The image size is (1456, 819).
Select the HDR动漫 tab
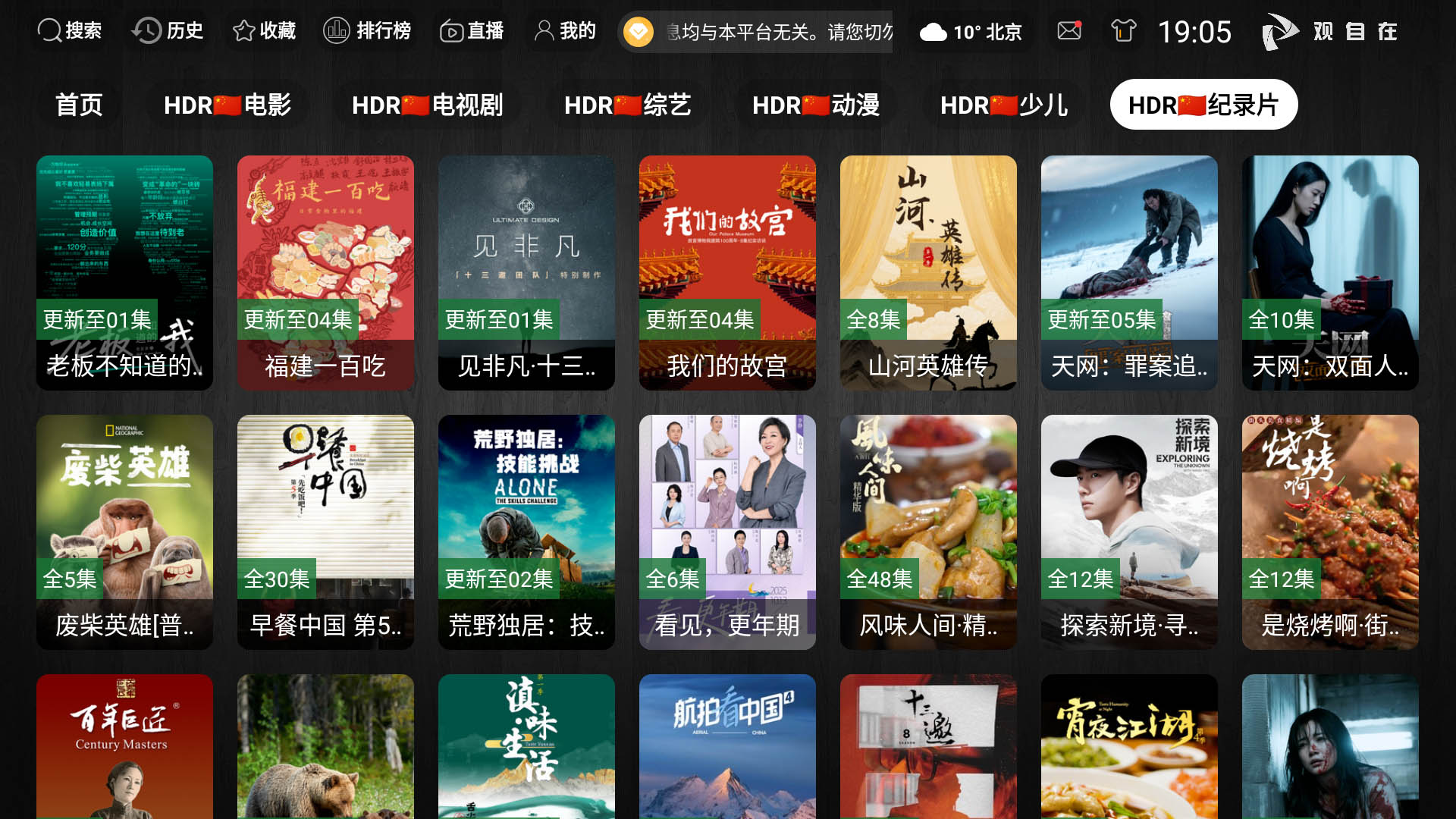pyautogui.click(x=816, y=105)
